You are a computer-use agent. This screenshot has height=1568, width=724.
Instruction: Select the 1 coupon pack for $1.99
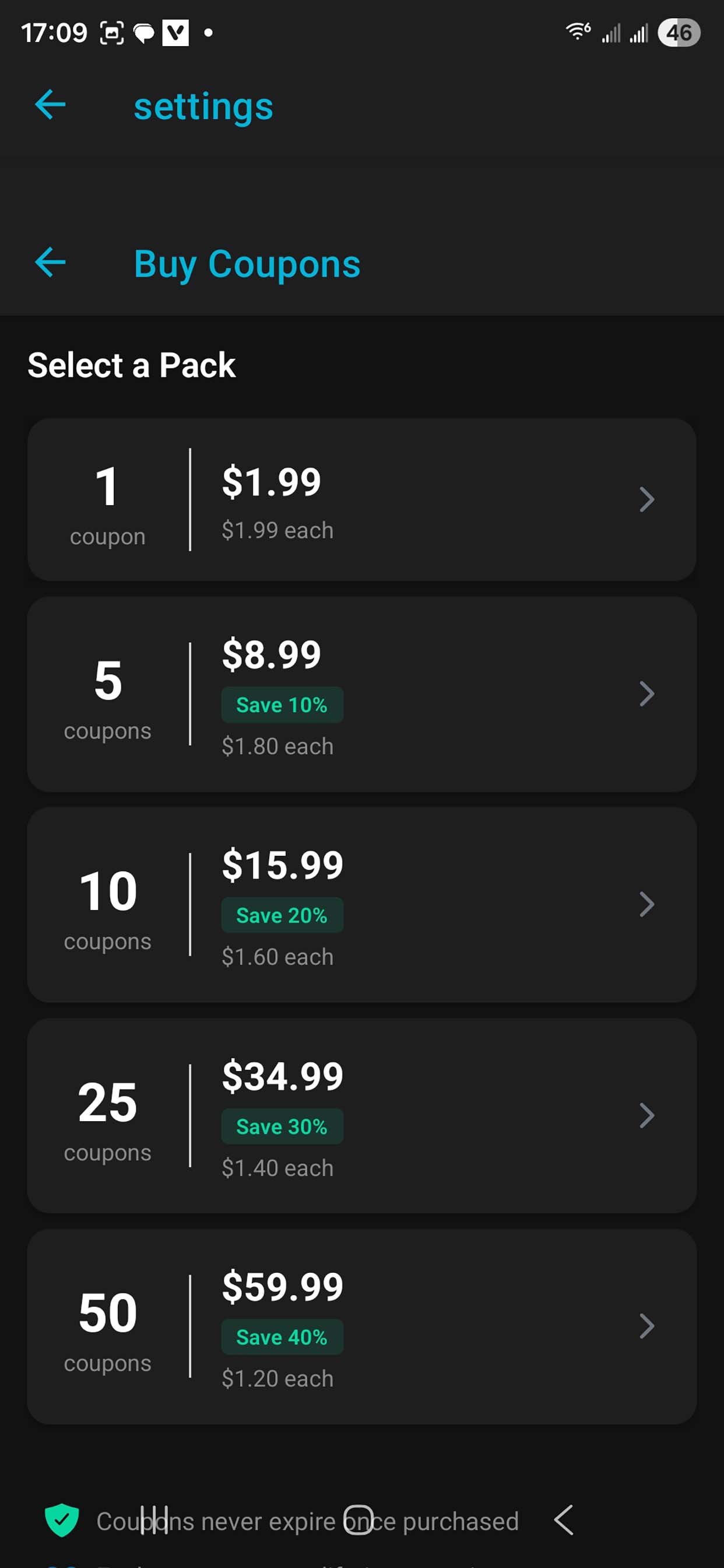(x=361, y=499)
